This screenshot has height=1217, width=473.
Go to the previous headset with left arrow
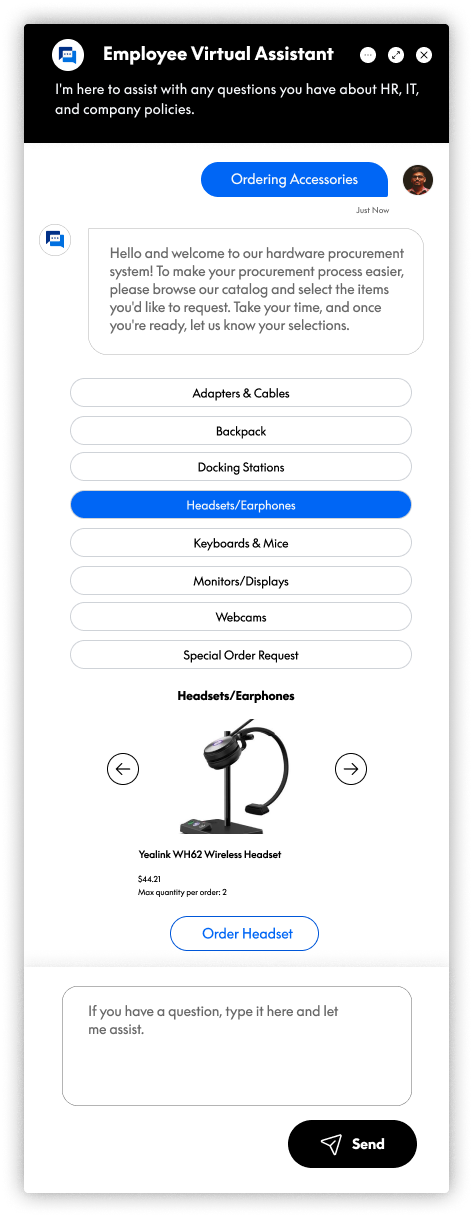(123, 769)
